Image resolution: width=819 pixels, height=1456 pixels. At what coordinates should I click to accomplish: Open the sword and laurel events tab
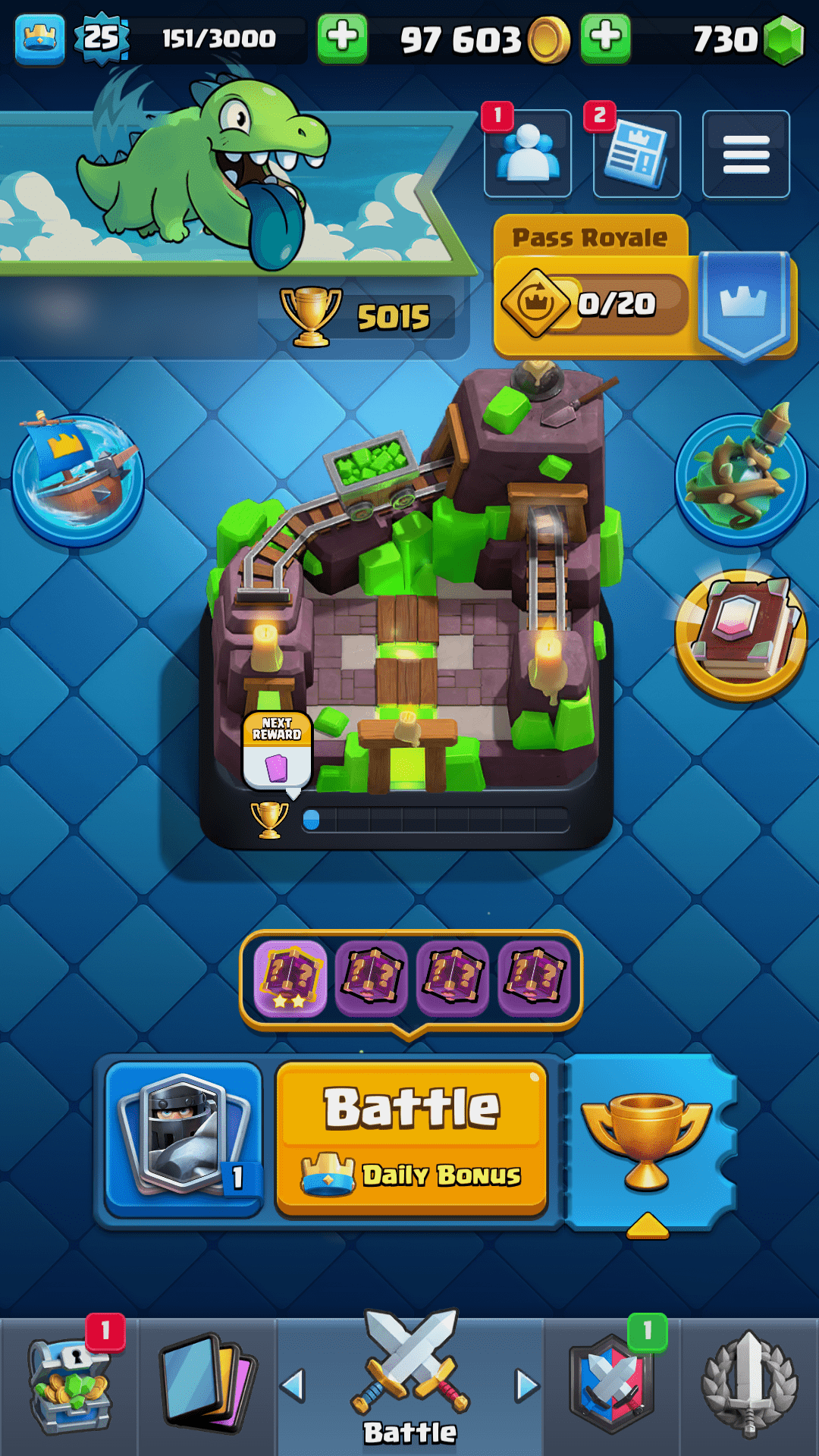pos(749,1386)
